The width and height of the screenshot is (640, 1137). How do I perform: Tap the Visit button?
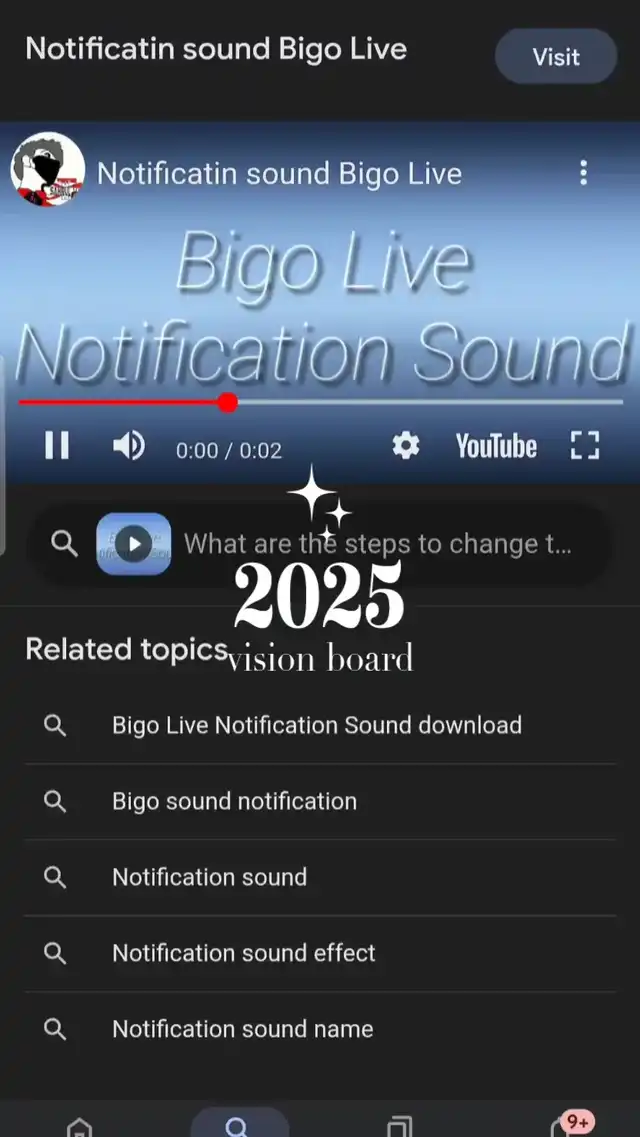556,57
